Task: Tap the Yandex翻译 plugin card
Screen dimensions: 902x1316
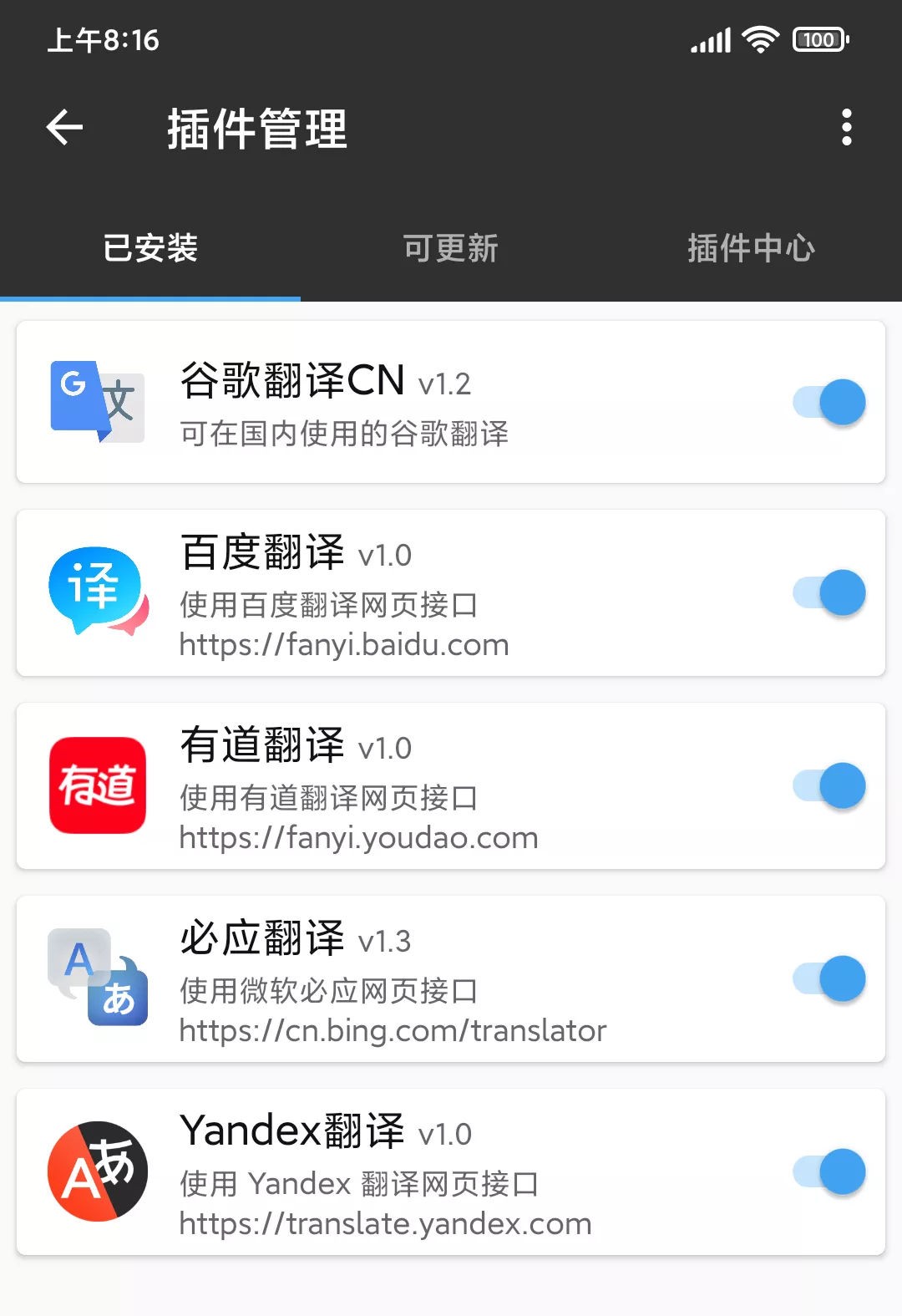Action: (418, 1172)
